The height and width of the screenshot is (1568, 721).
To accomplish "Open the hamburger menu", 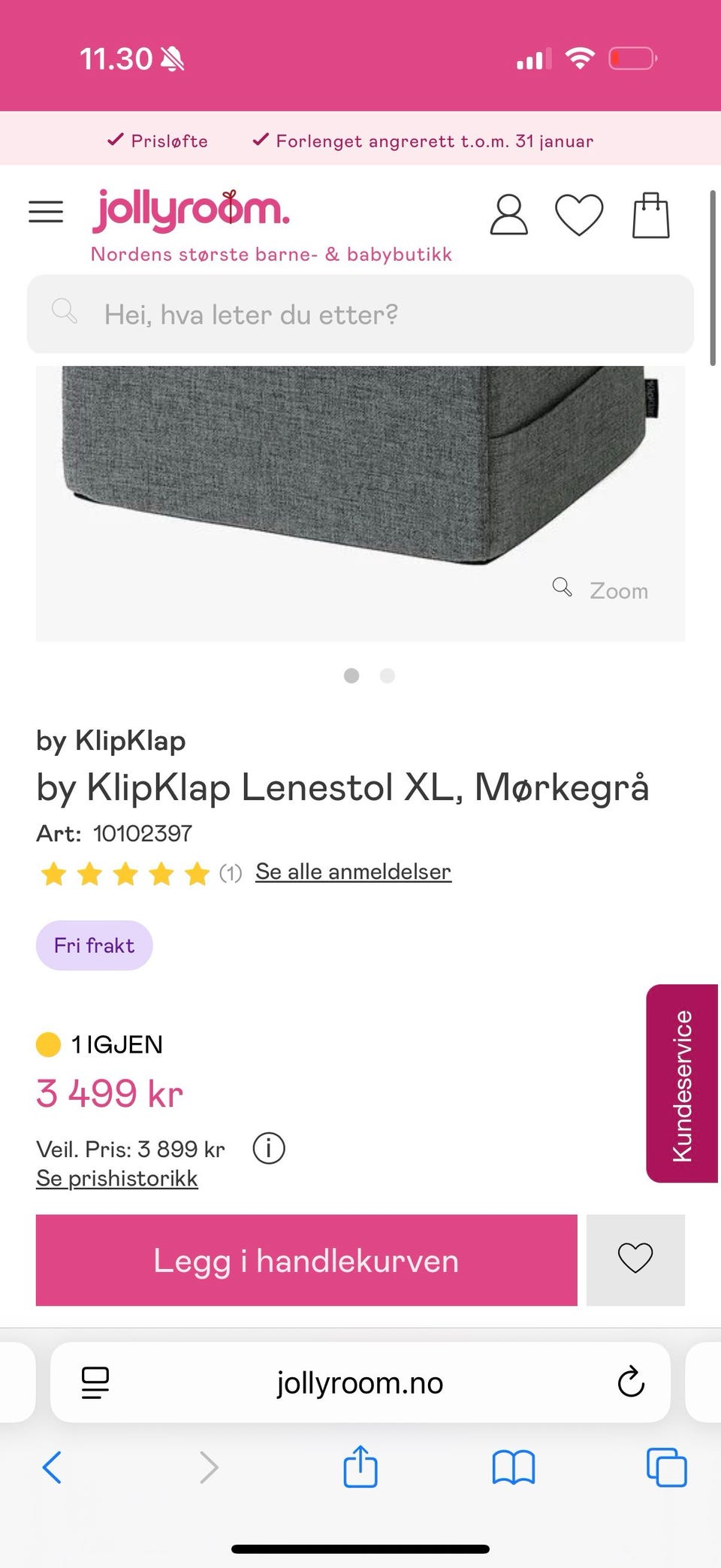I will point(46,212).
